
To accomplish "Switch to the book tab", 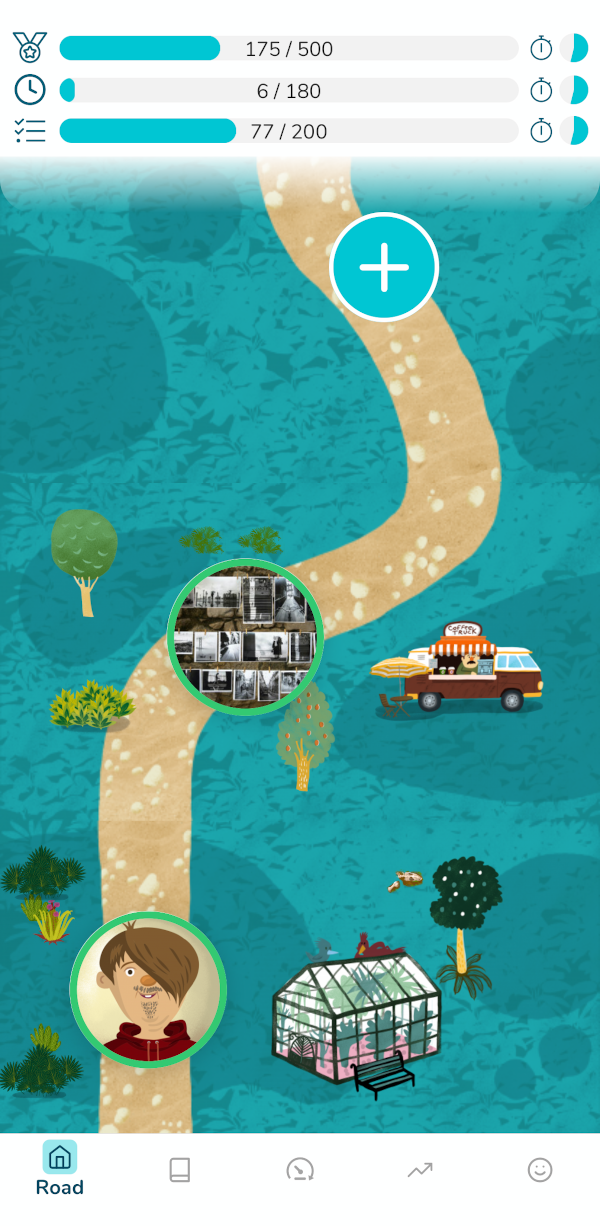I will (x=180, y=1170).
